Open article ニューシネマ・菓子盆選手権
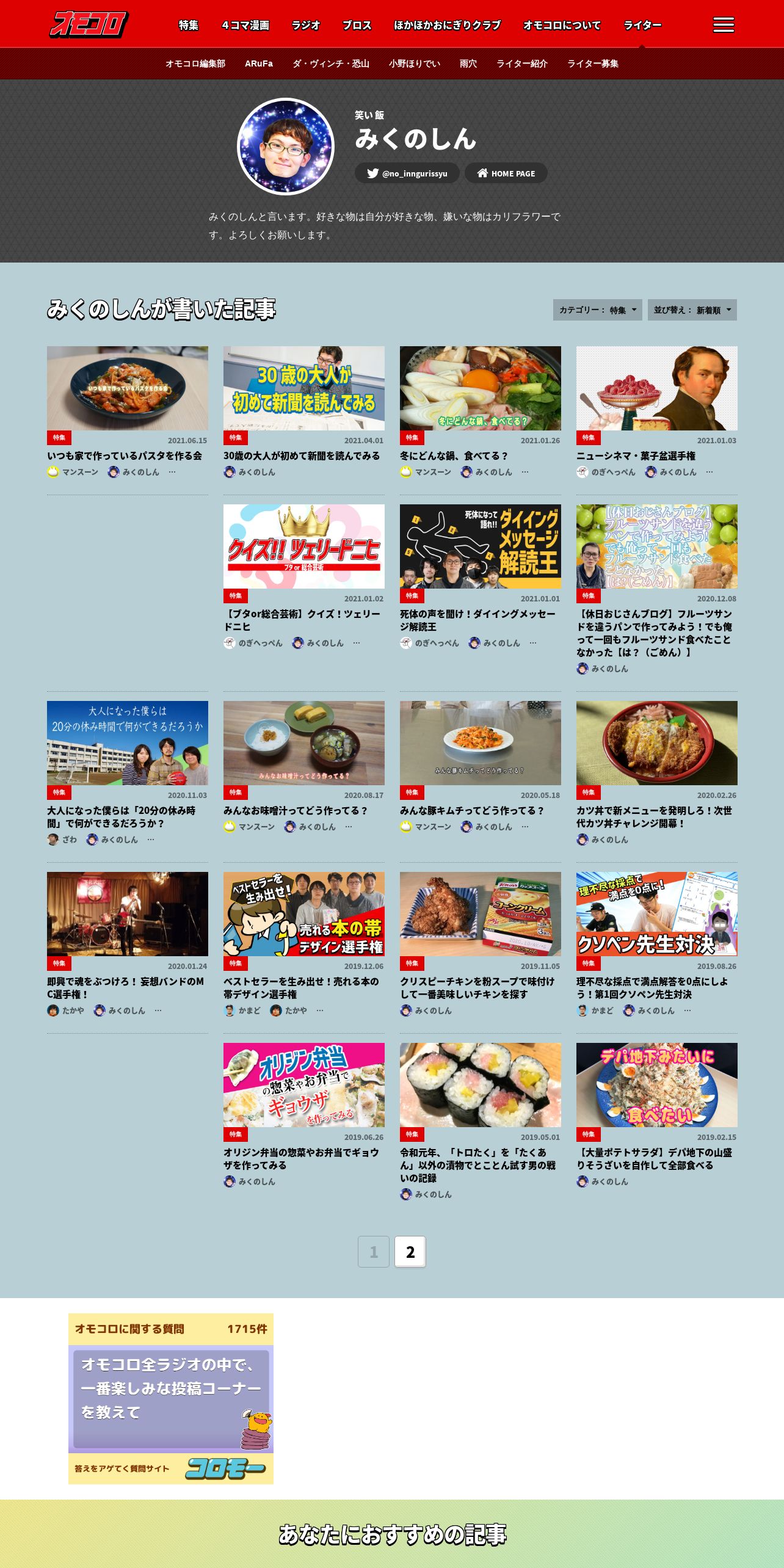The width and height of the screenshot is (784, 1568). [x=636, y=456]
